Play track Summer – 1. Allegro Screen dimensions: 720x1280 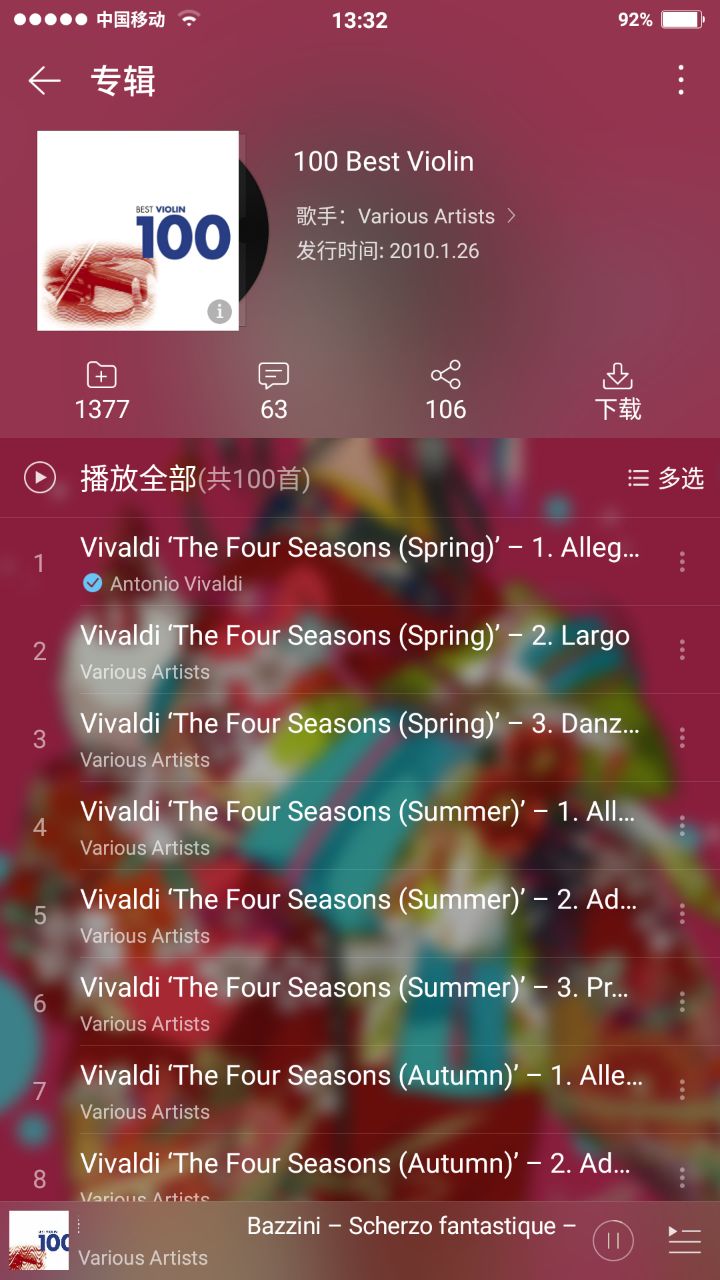(x=358, y=826)
